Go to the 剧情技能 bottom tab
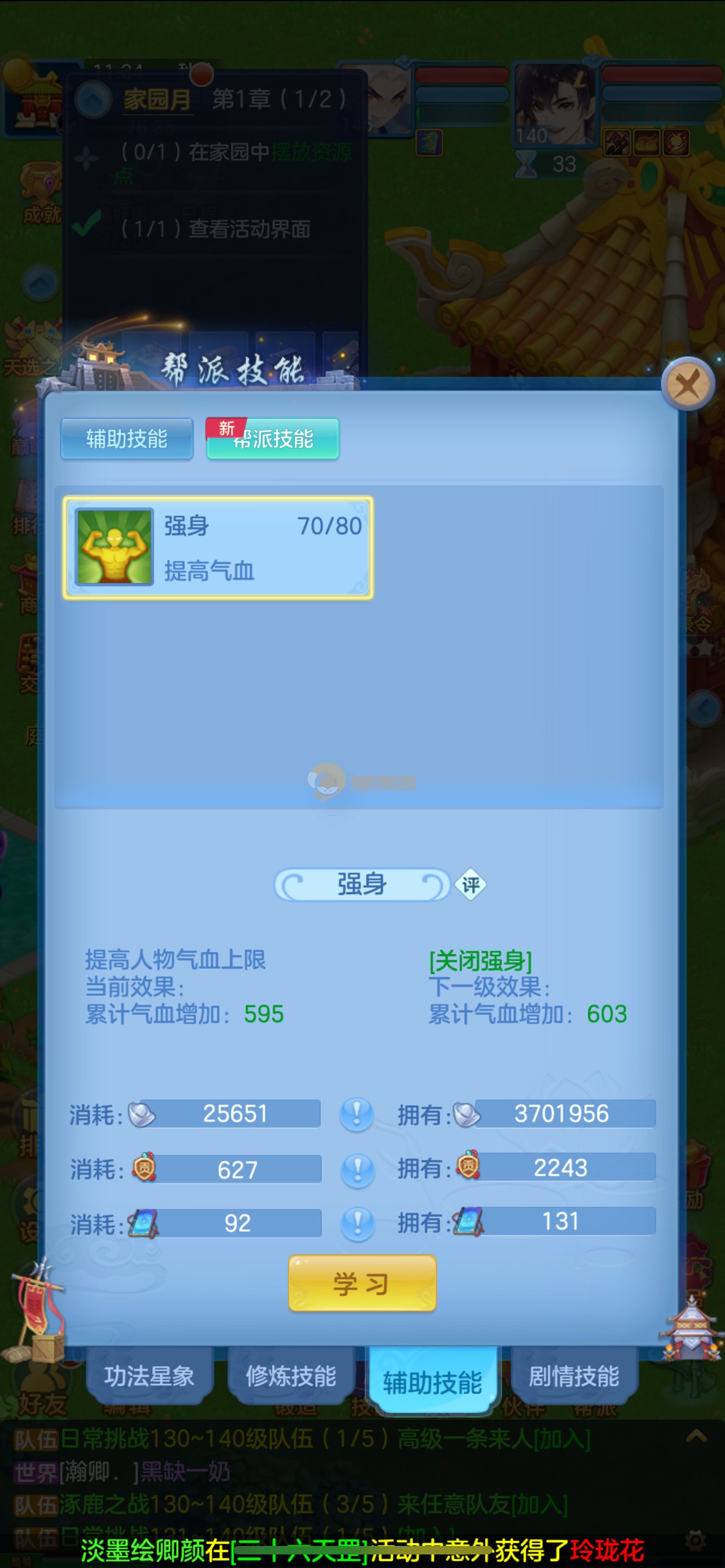725x1568 pixels. (x=574, y=1377)
